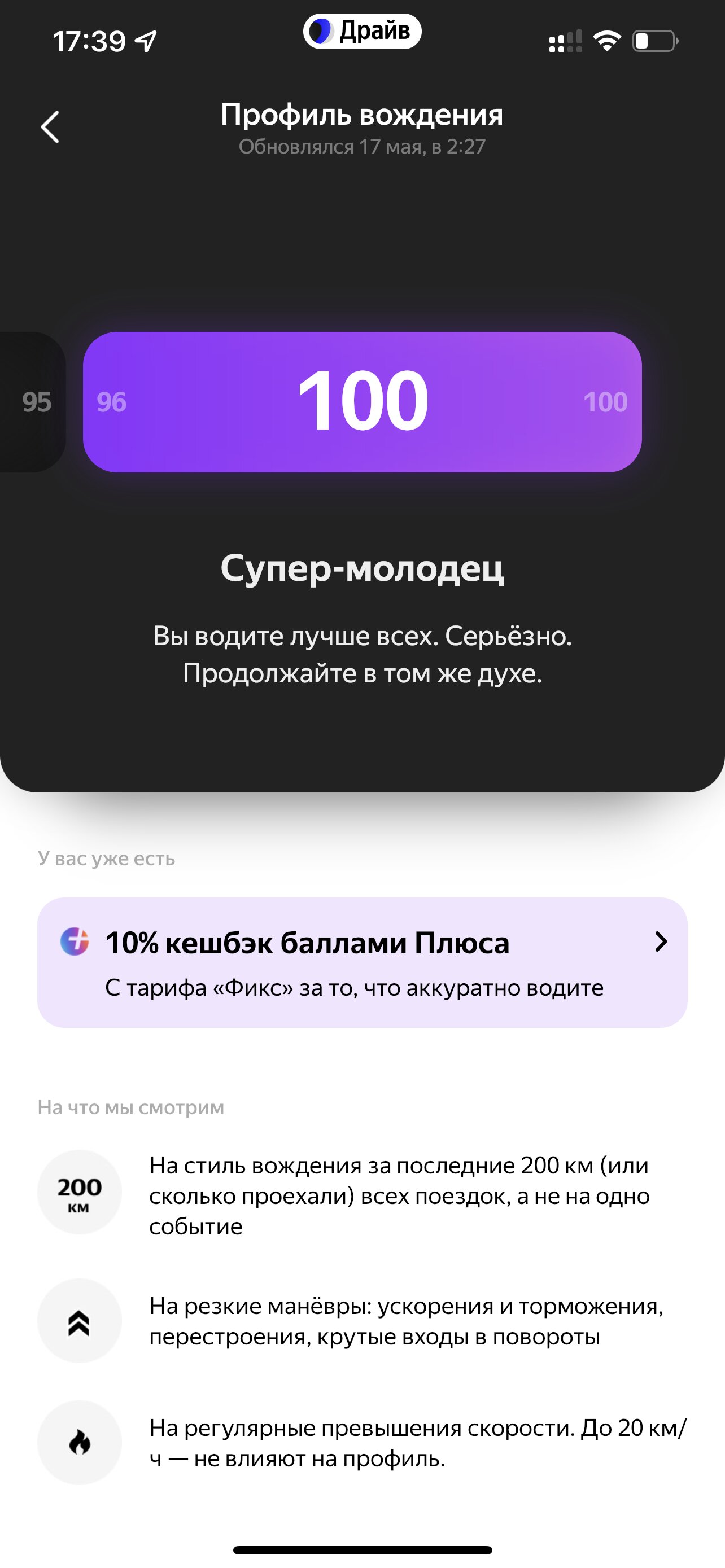Go back from Профиль вождения
This screenshot has width=725, height=1568.
[50, 127]
